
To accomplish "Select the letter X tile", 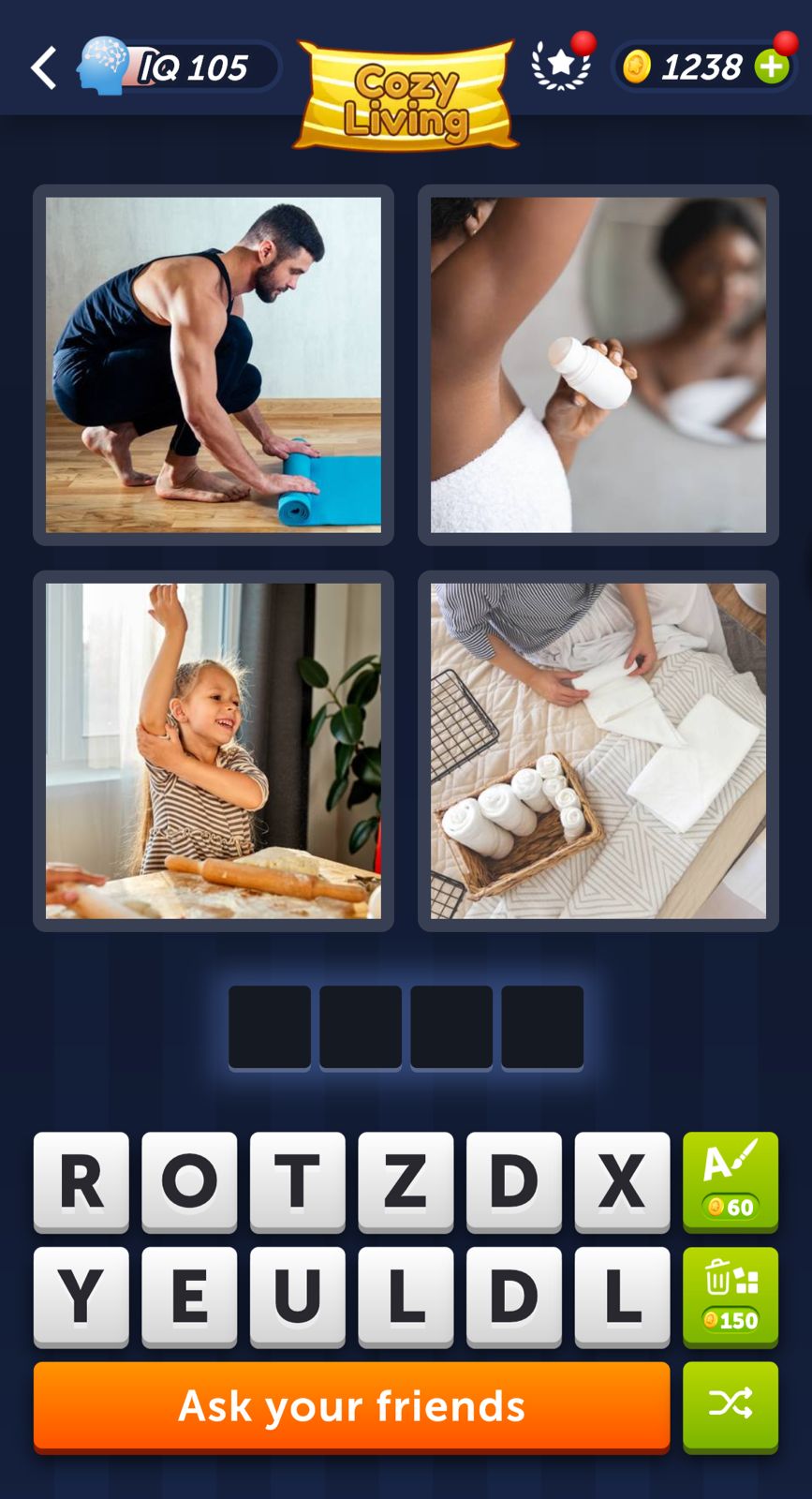I will coord(622,1180).
